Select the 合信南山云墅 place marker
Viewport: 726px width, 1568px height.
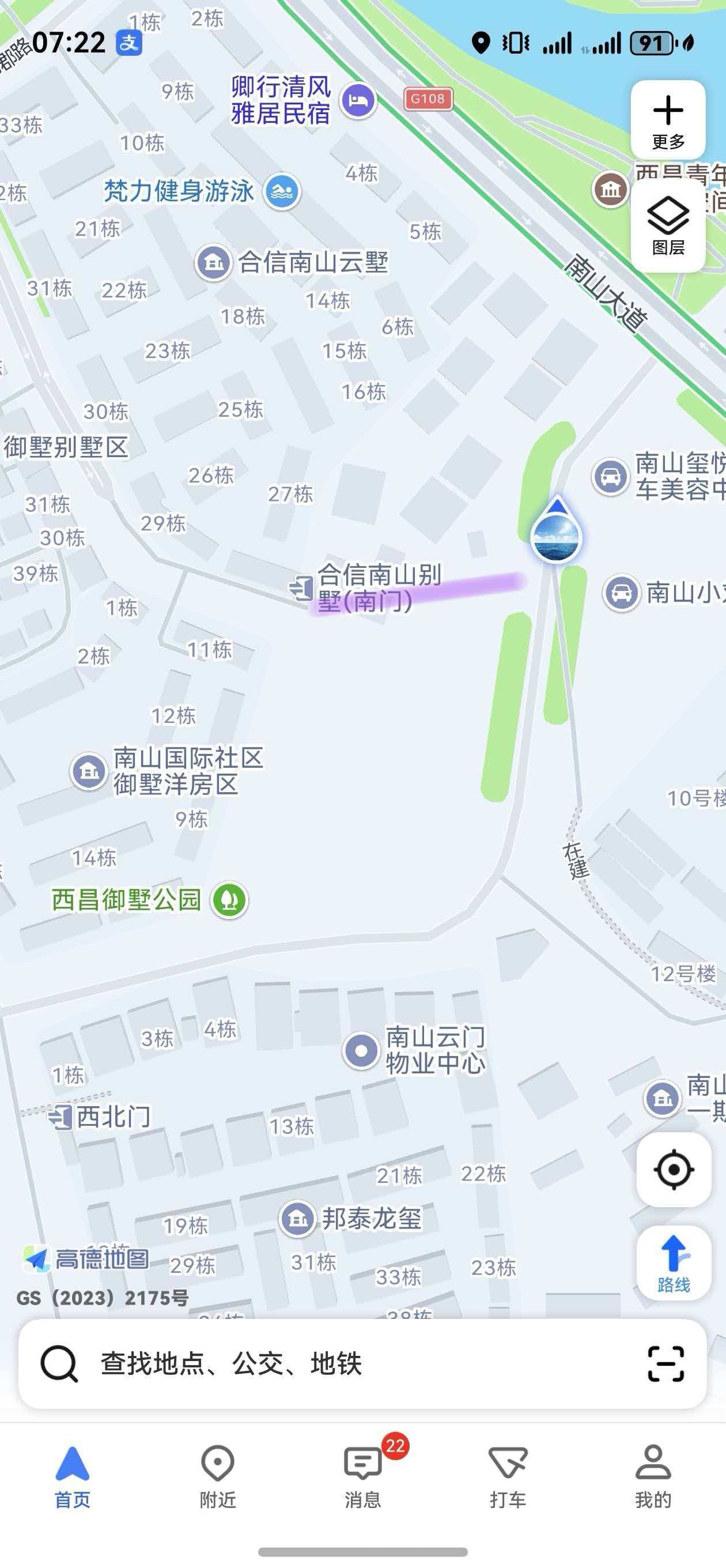(214, 263)
